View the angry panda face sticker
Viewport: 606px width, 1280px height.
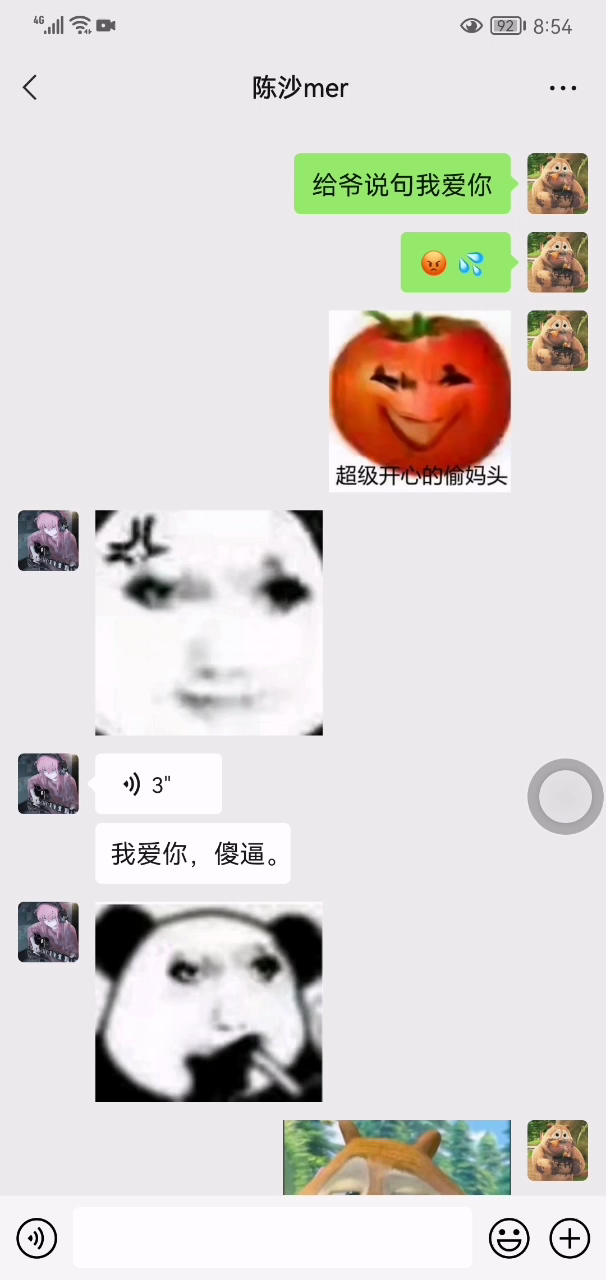(209, 623)
